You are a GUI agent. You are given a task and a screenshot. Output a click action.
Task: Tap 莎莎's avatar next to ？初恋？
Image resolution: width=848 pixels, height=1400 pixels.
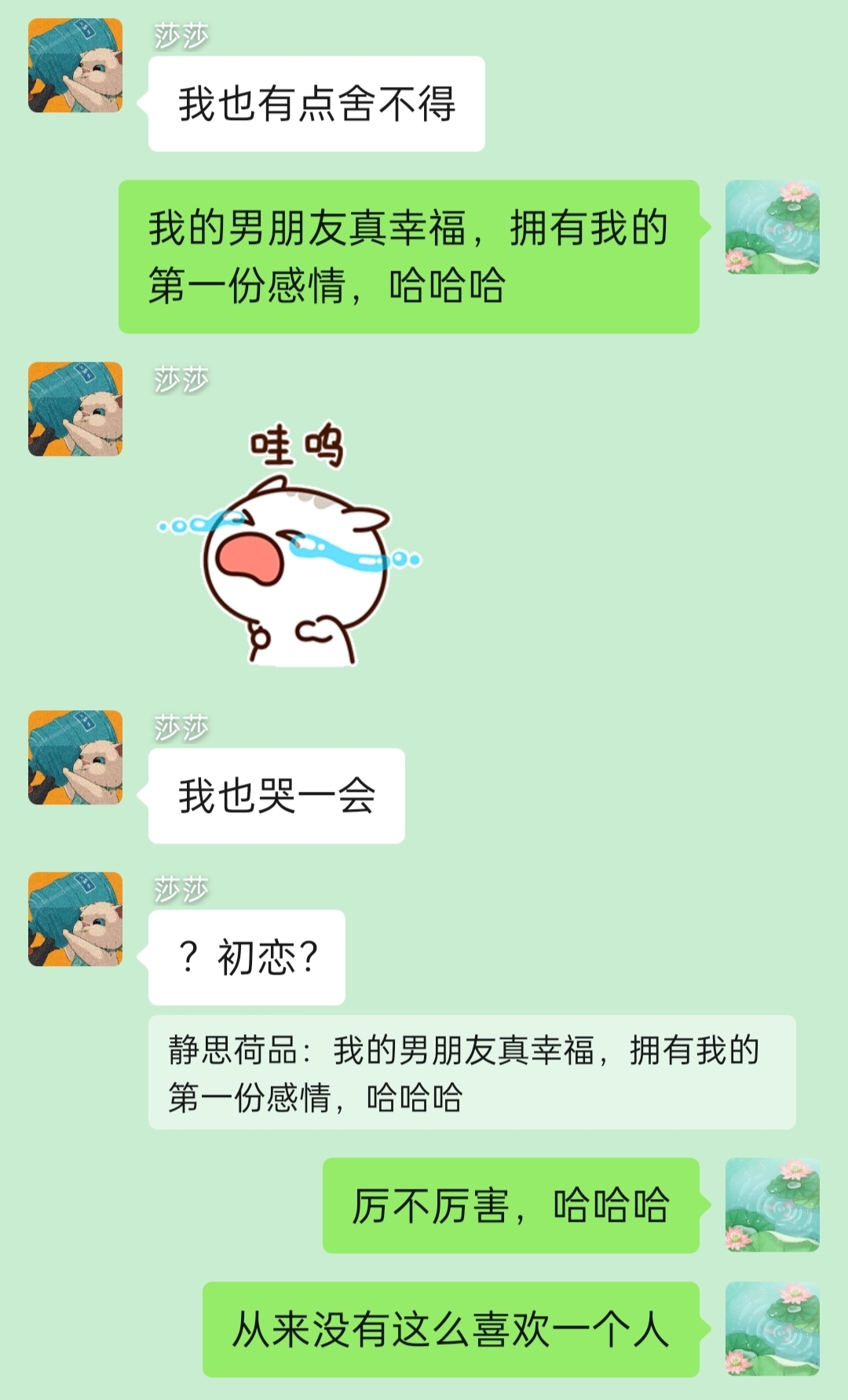(x=75, y=919)
